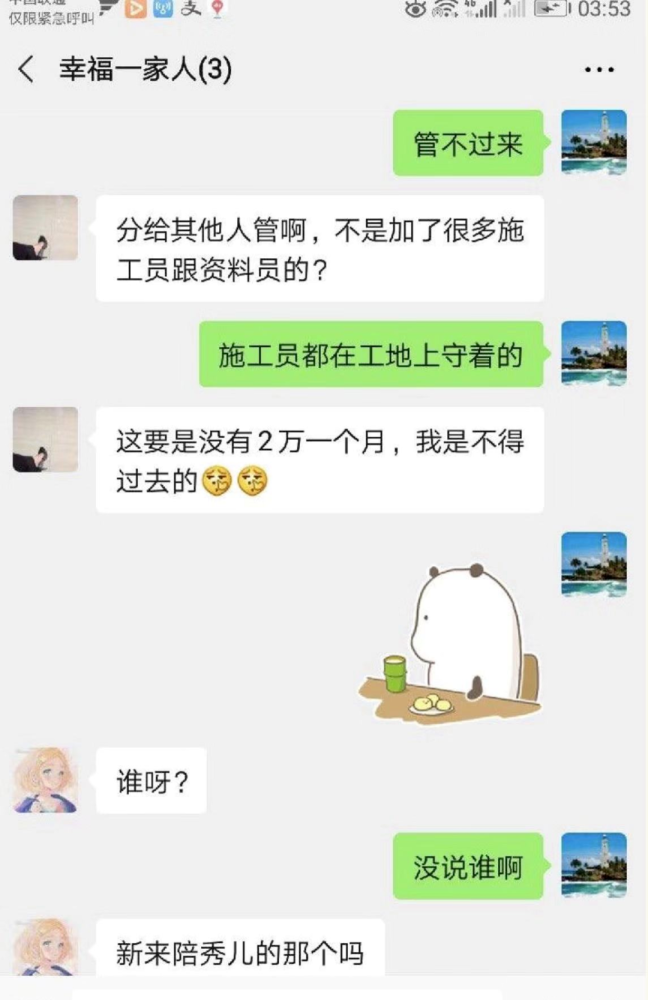Go back from the 幸福一家人 group chat

point(27,70)
